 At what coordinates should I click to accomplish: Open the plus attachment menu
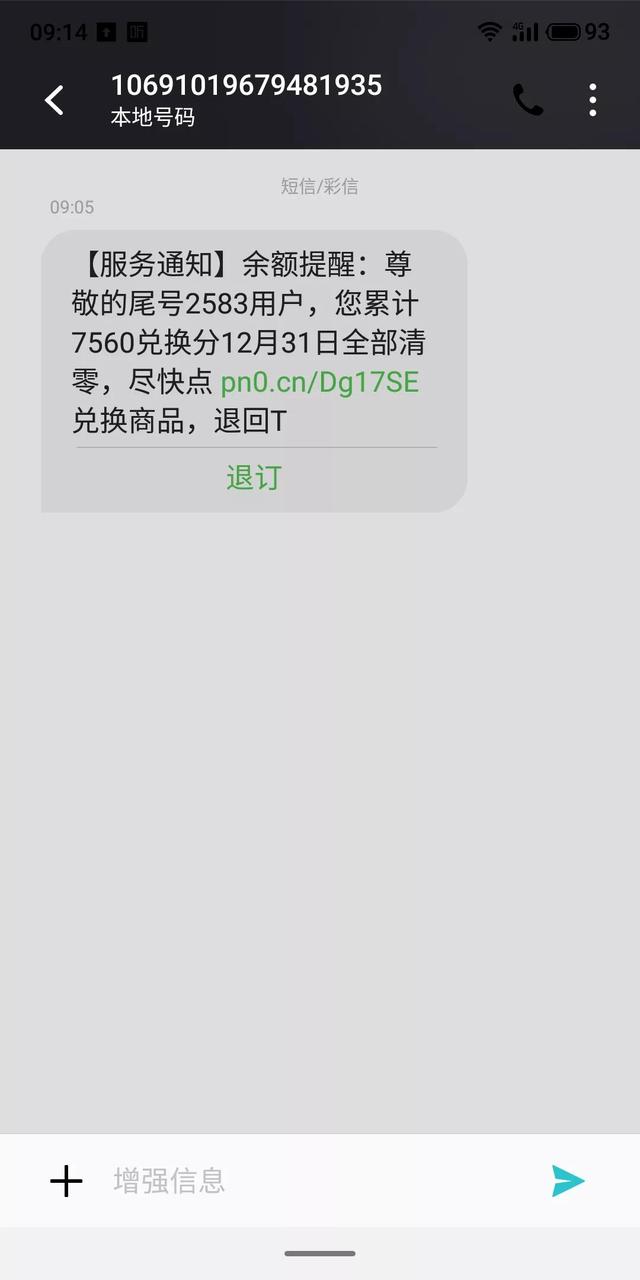66,1181
